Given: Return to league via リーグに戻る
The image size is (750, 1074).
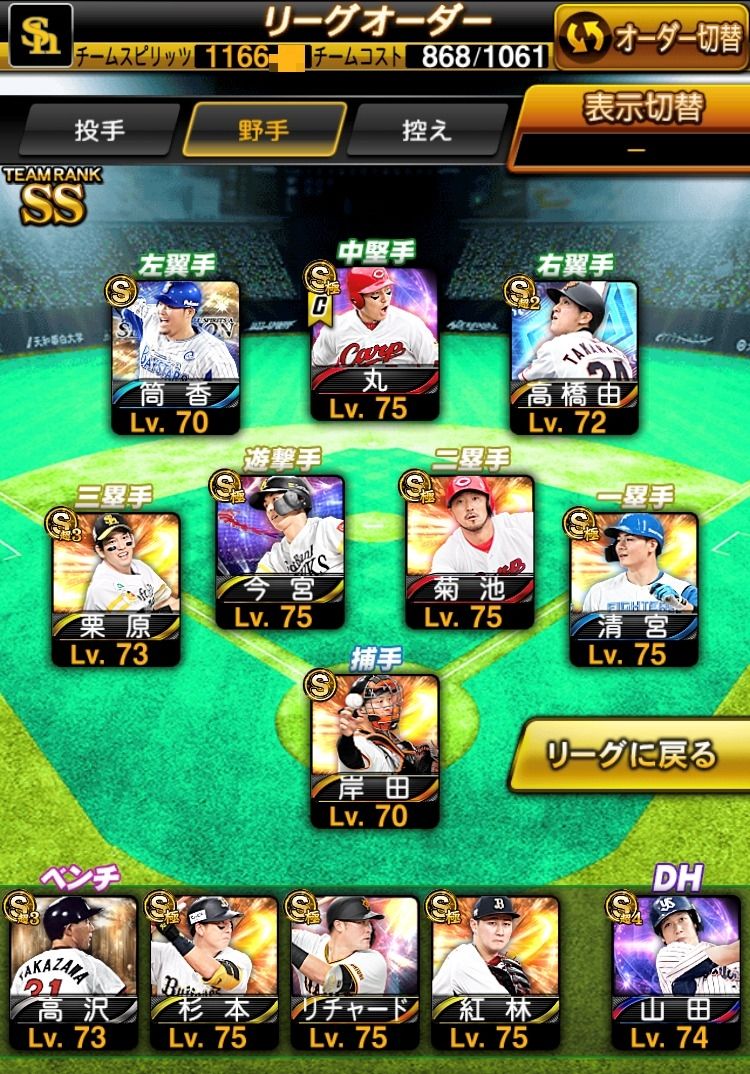Looking at the screenshot, I should pyautogui.click(x=630, y=755).
